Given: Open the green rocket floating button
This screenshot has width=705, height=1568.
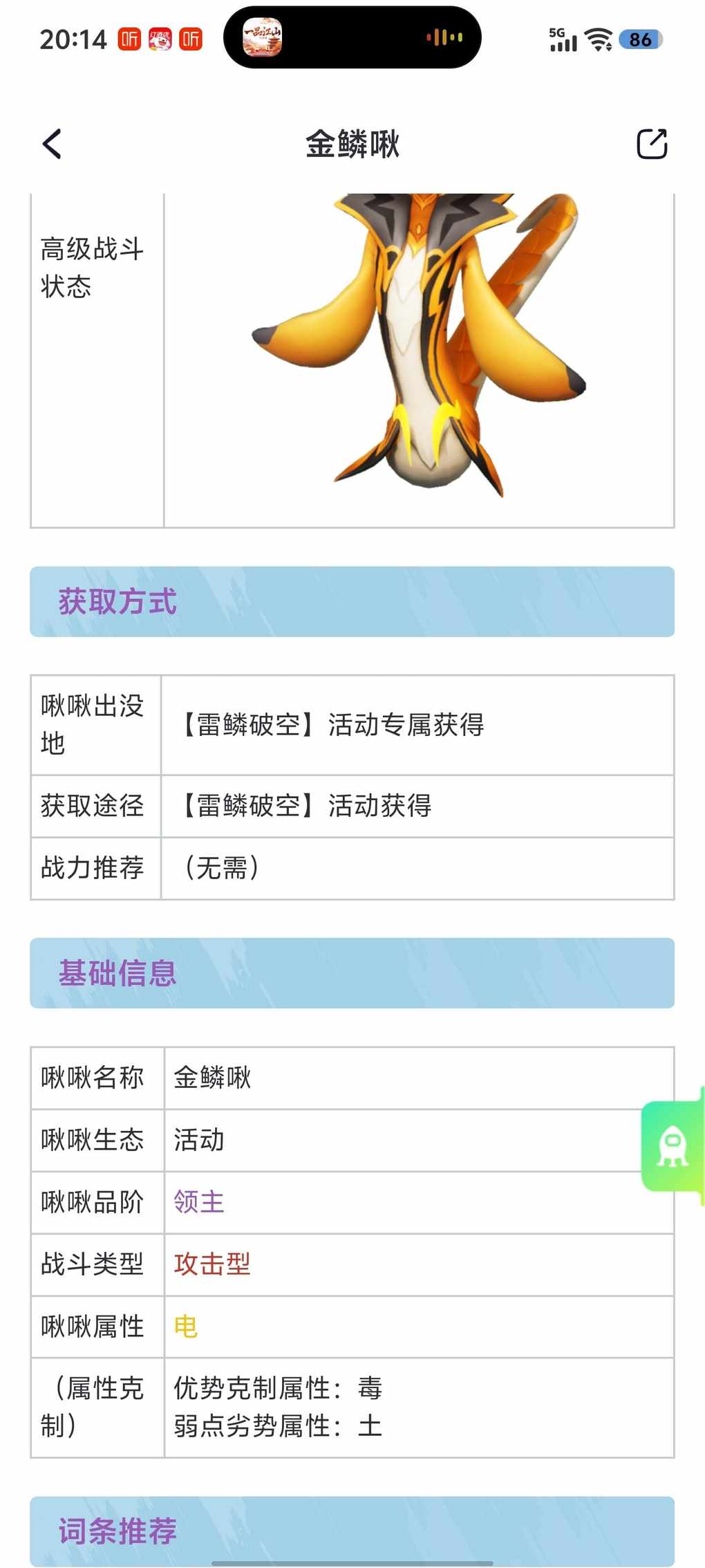Looking at the screenshot, I should point(672,1146).
